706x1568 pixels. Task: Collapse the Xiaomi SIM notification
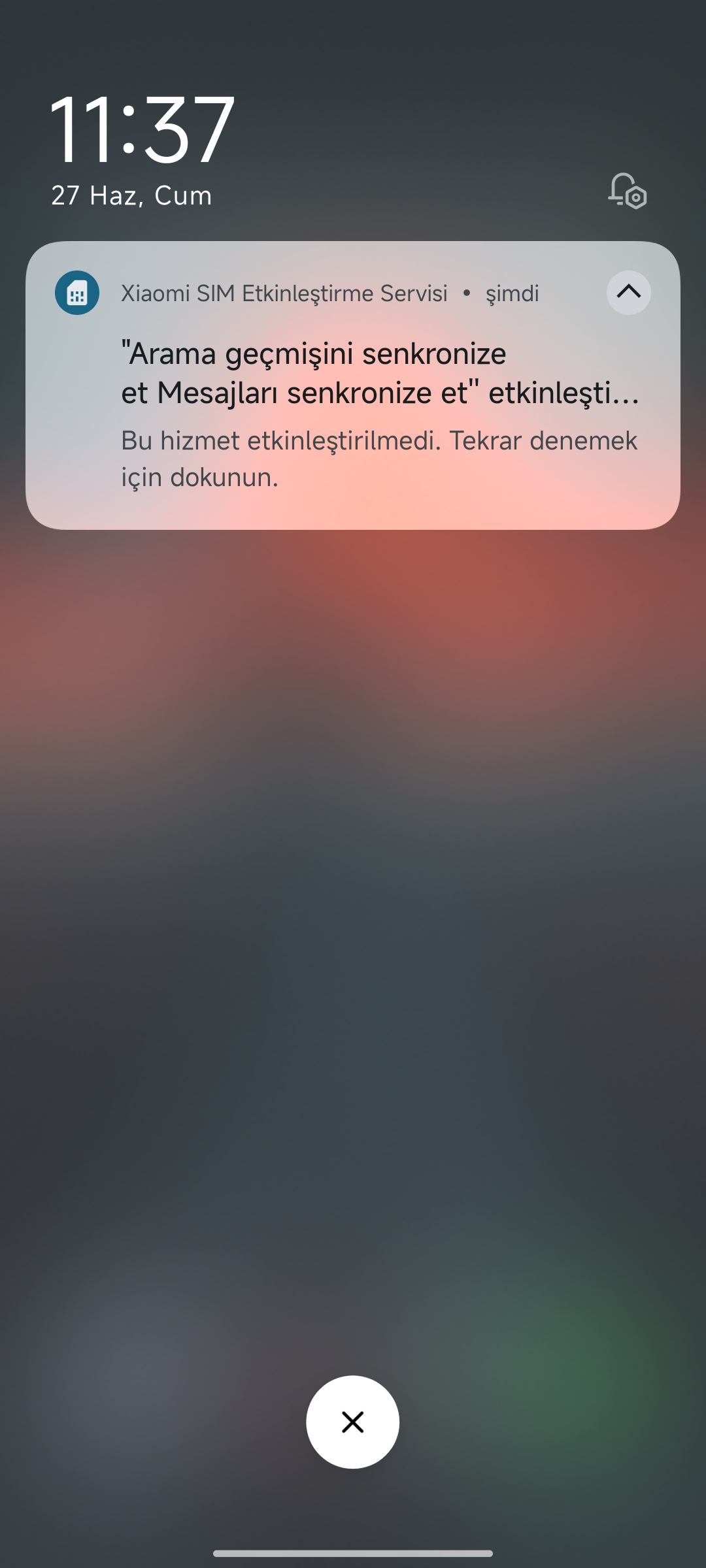(x=628, y=292)
